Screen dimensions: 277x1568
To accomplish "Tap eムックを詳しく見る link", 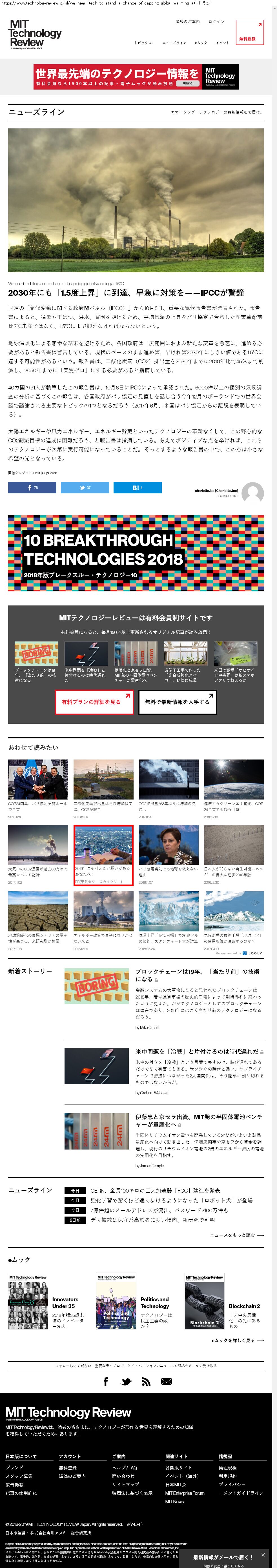I will pos(238,1340).
